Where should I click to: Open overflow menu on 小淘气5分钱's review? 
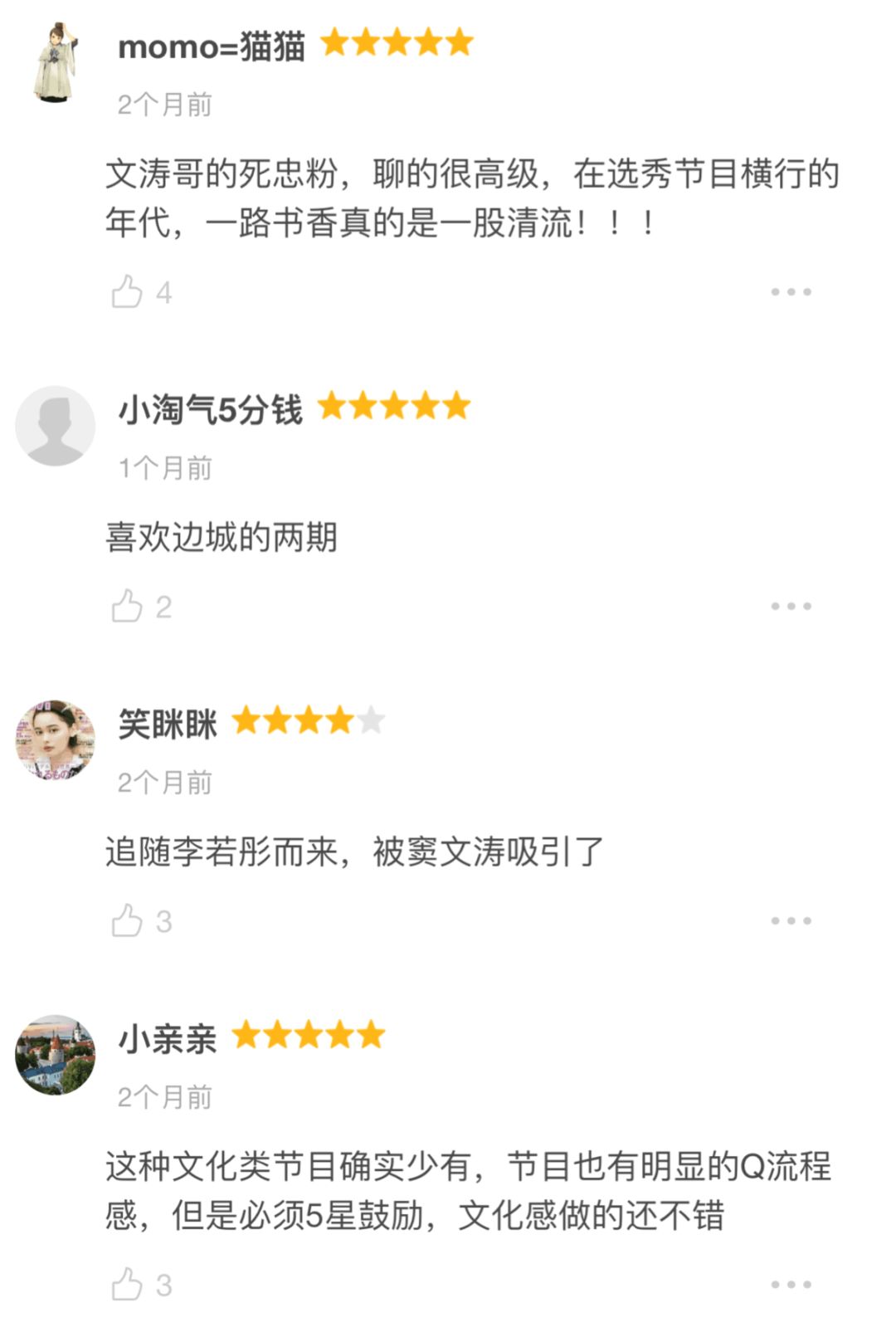tap(790, 607)
